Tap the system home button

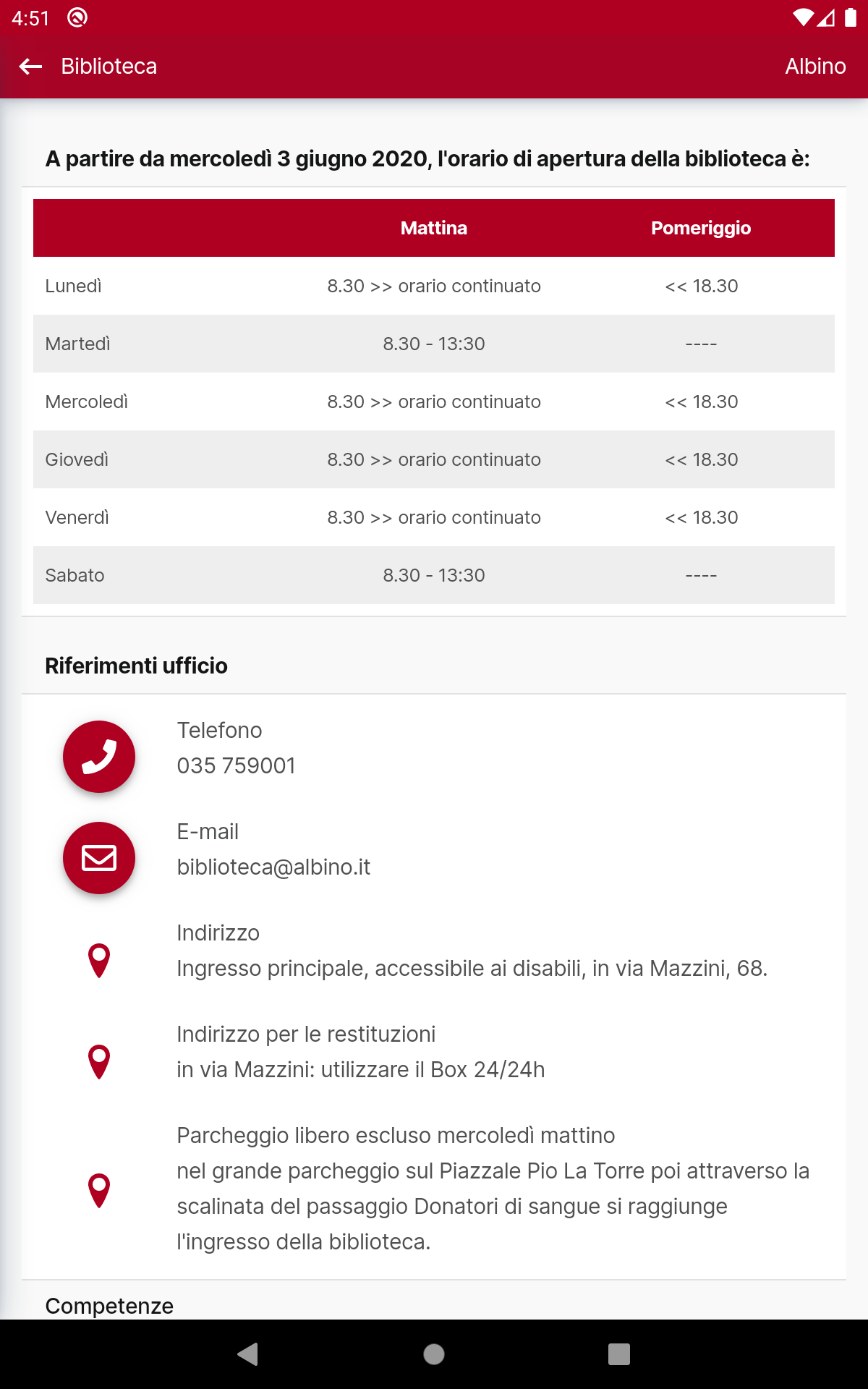[x=434, y=1354]
